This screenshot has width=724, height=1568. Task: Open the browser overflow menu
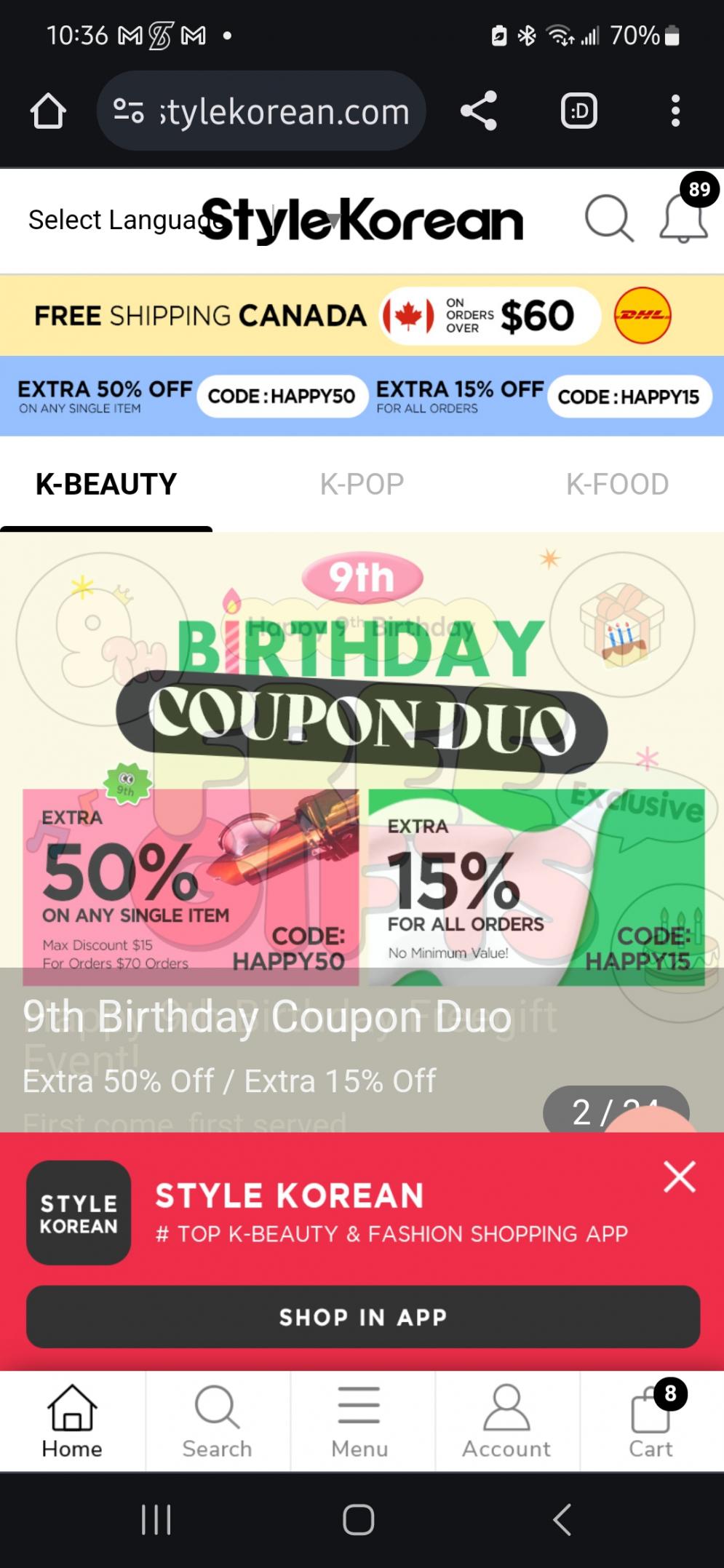pos(675,111)
